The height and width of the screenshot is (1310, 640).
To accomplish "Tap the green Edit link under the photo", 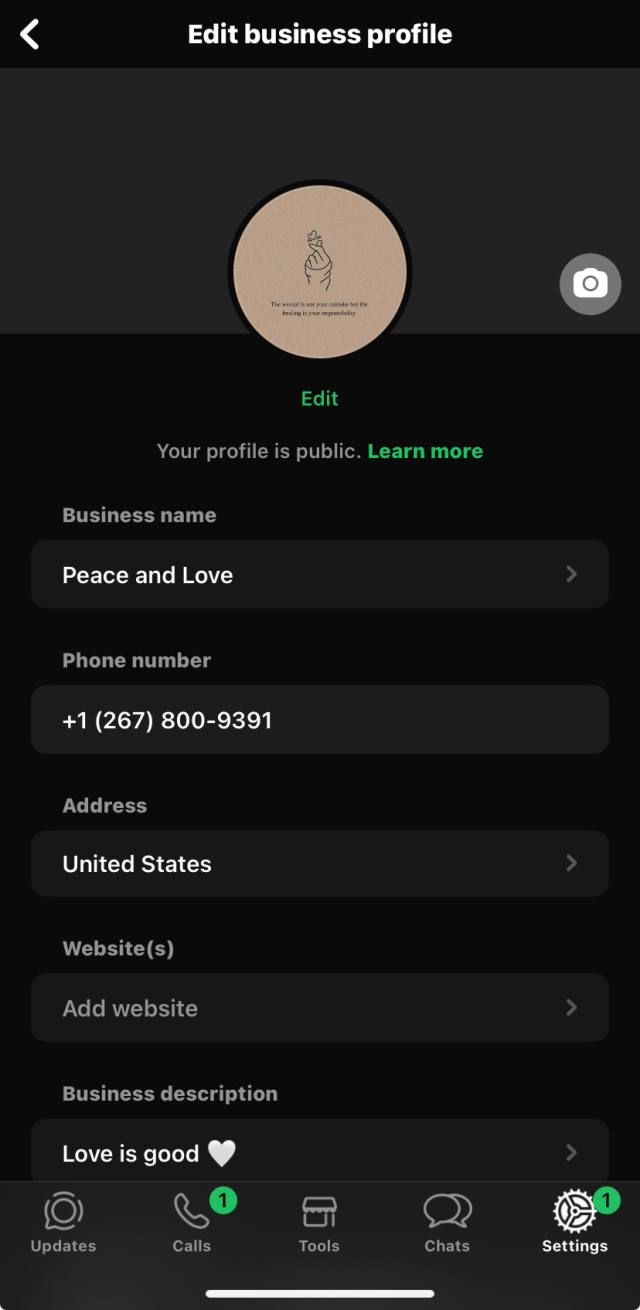I will [x=320, y=398].
